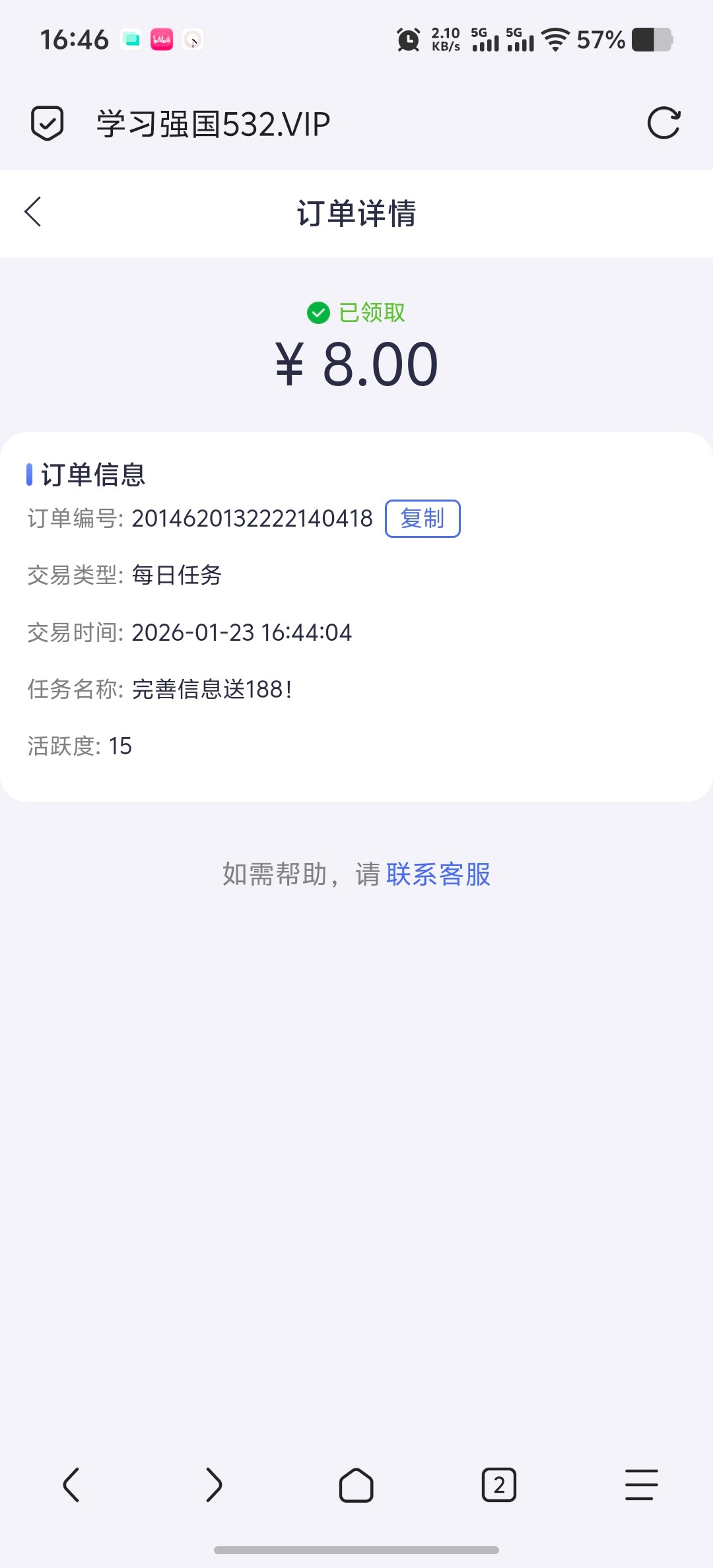This screenshot has width=713, height=1568.
Task: Copy the order number with 复制
Action: point(423,519)
